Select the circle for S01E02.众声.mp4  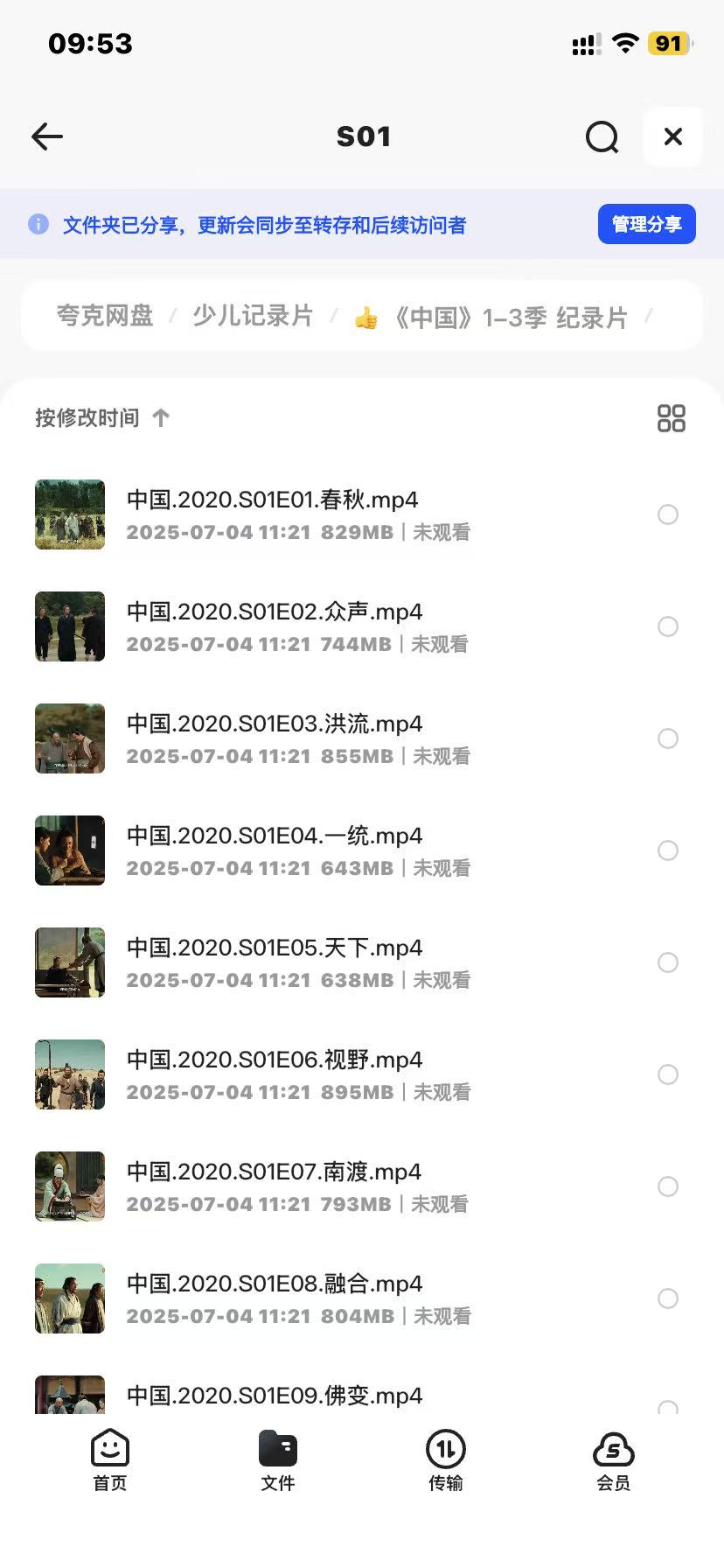(668, 626)
